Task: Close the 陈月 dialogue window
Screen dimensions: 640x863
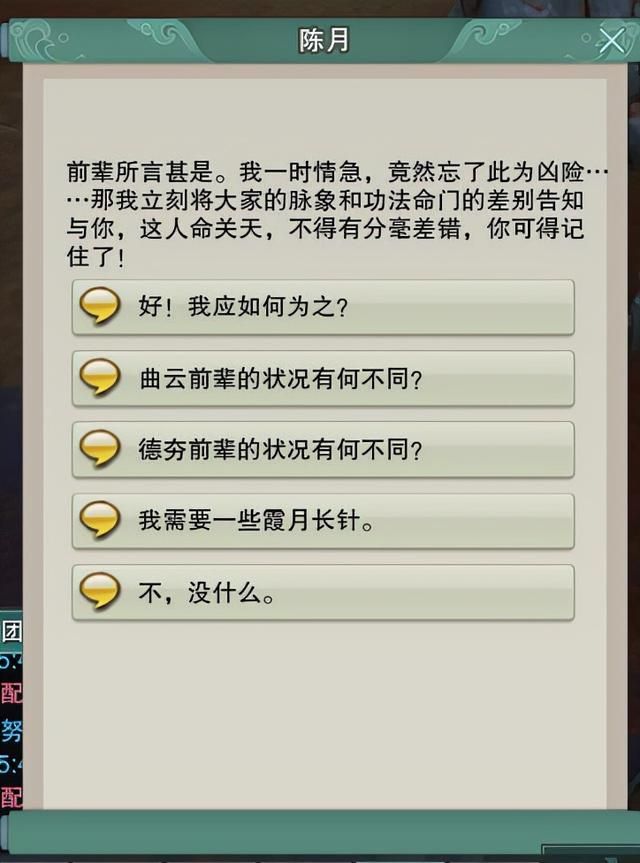Action: coord(610,41)
